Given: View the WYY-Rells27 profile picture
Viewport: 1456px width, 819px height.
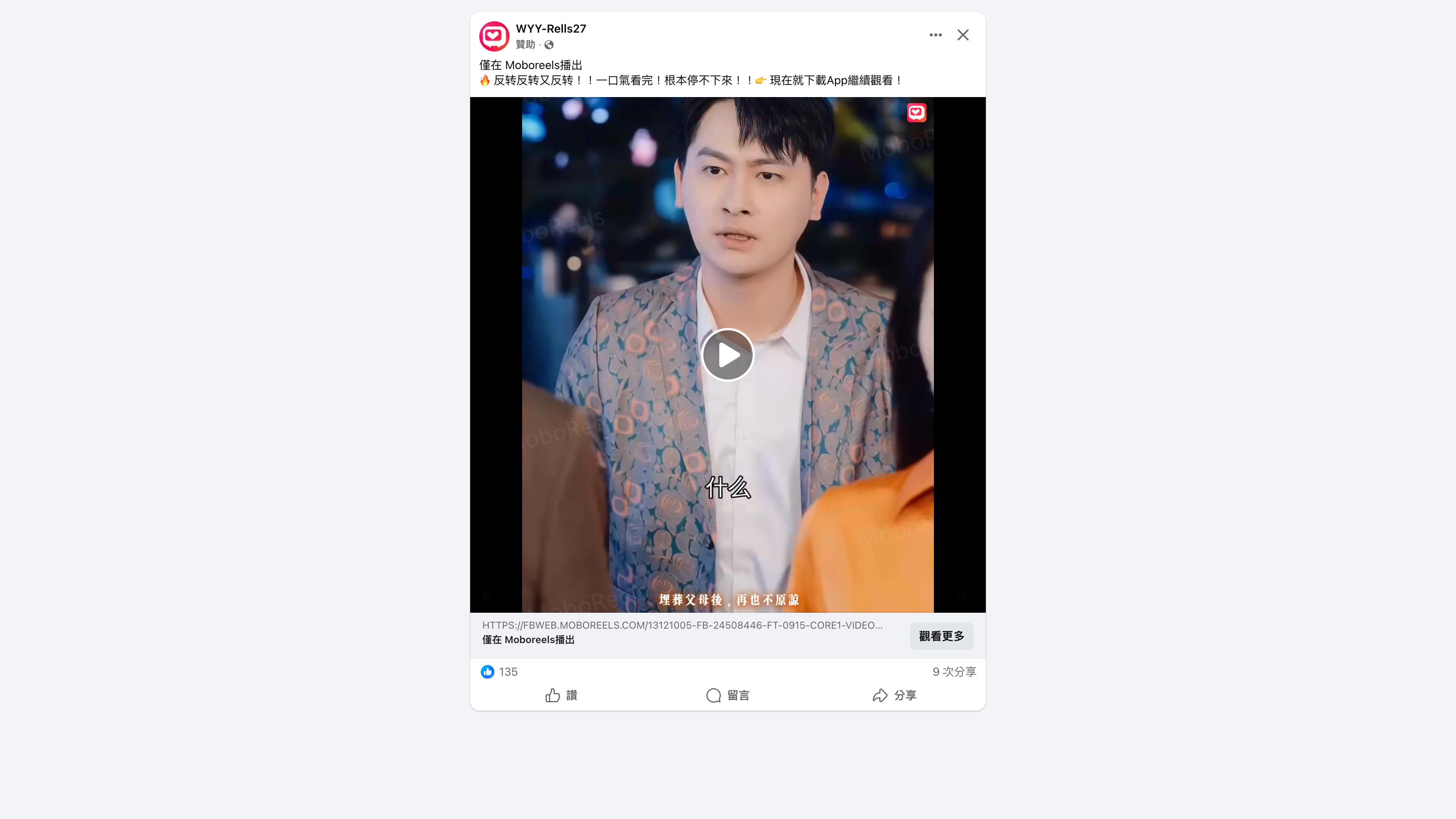Looking at the screenshot, I should [x=494, y=36].
